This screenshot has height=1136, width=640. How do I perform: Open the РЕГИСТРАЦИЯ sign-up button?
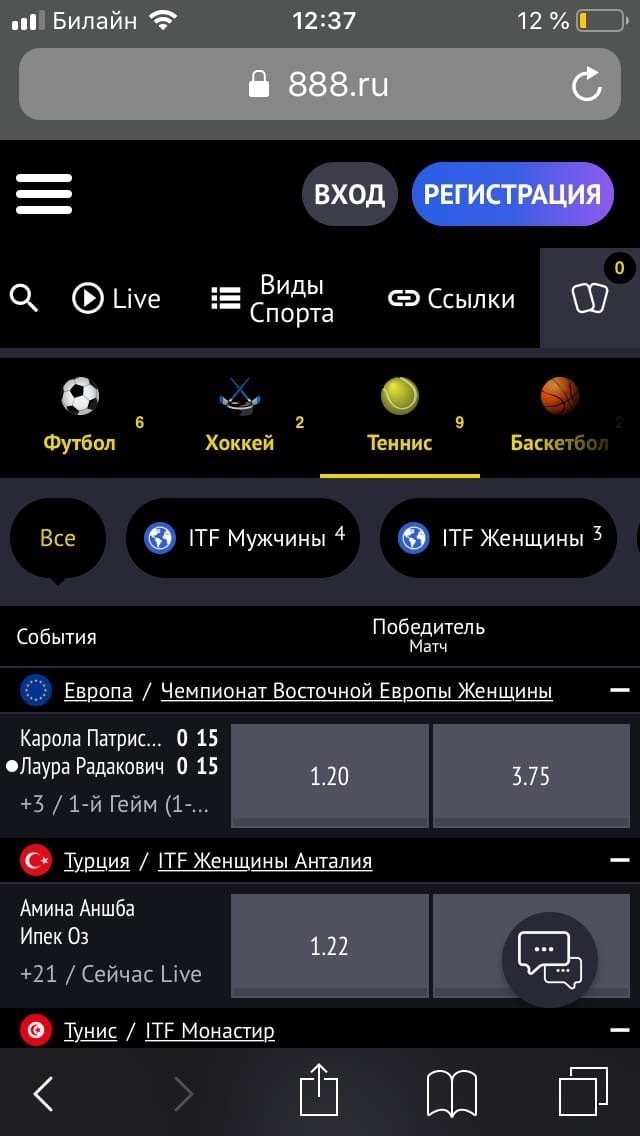(512, 194)
